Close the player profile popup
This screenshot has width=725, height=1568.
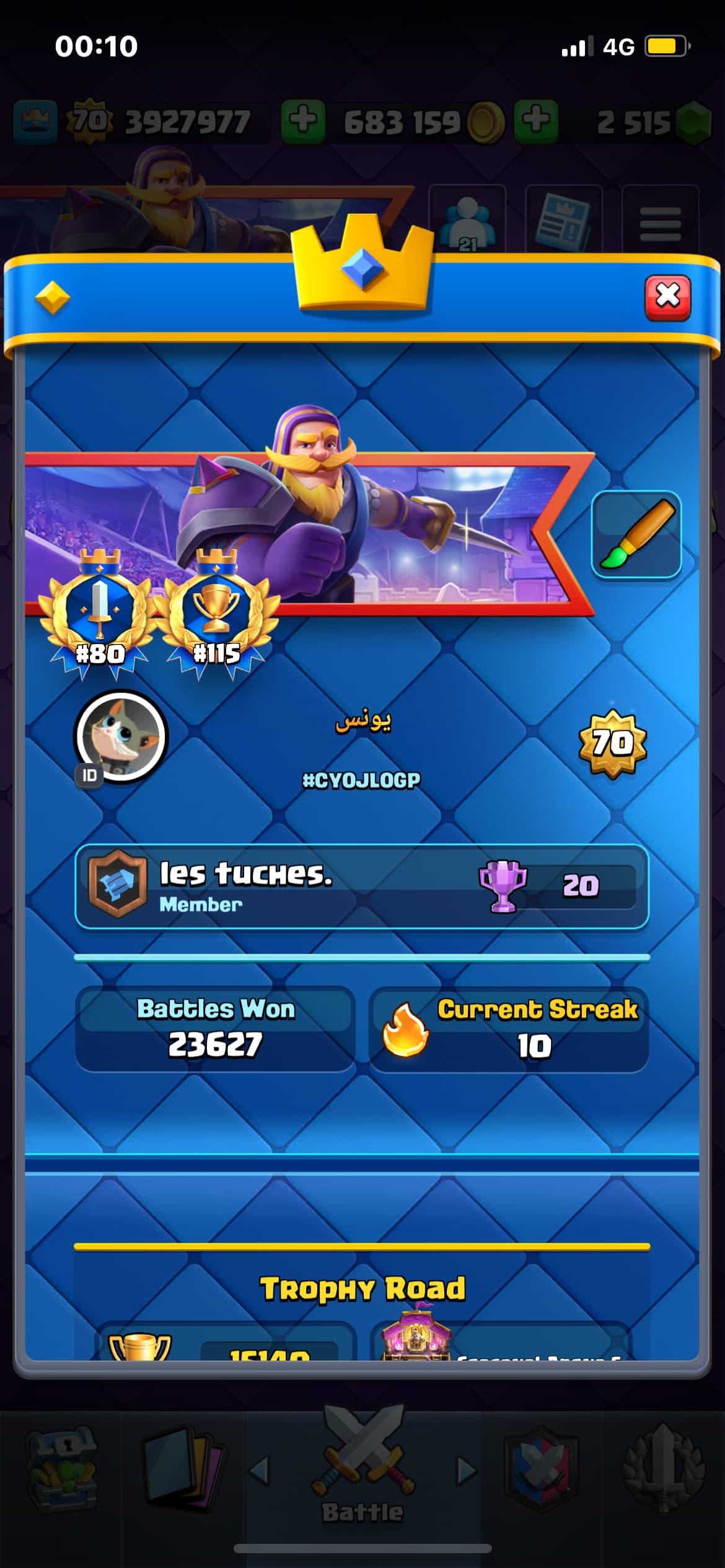pyautogui.click(x=667, y=297)
